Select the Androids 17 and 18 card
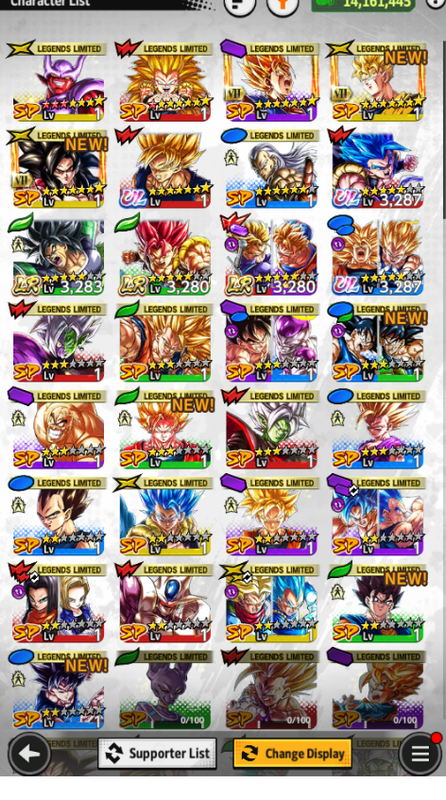 point(58,603)
